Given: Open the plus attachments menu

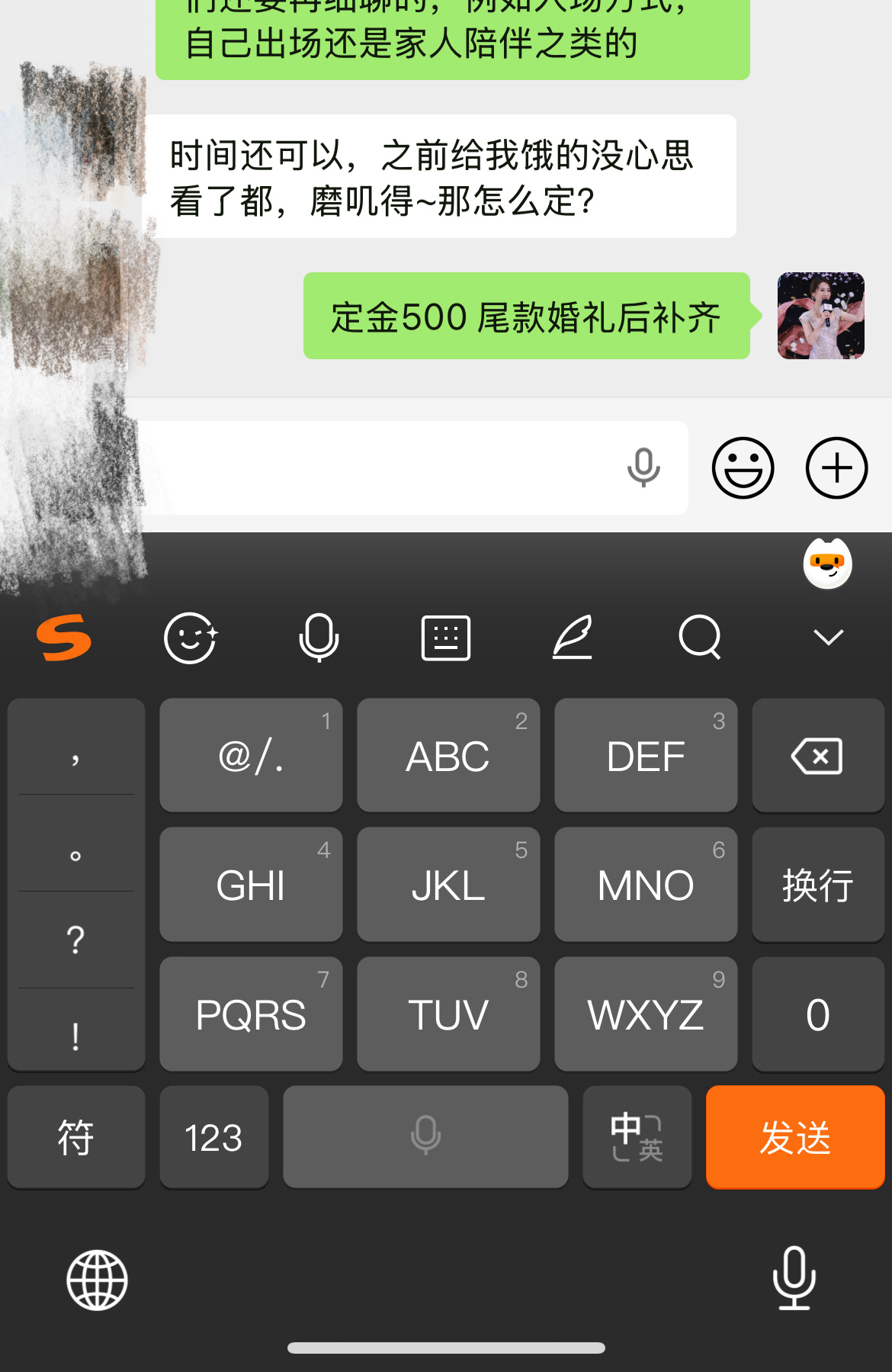Looking at the screenshot, I should tap(836, 468).
